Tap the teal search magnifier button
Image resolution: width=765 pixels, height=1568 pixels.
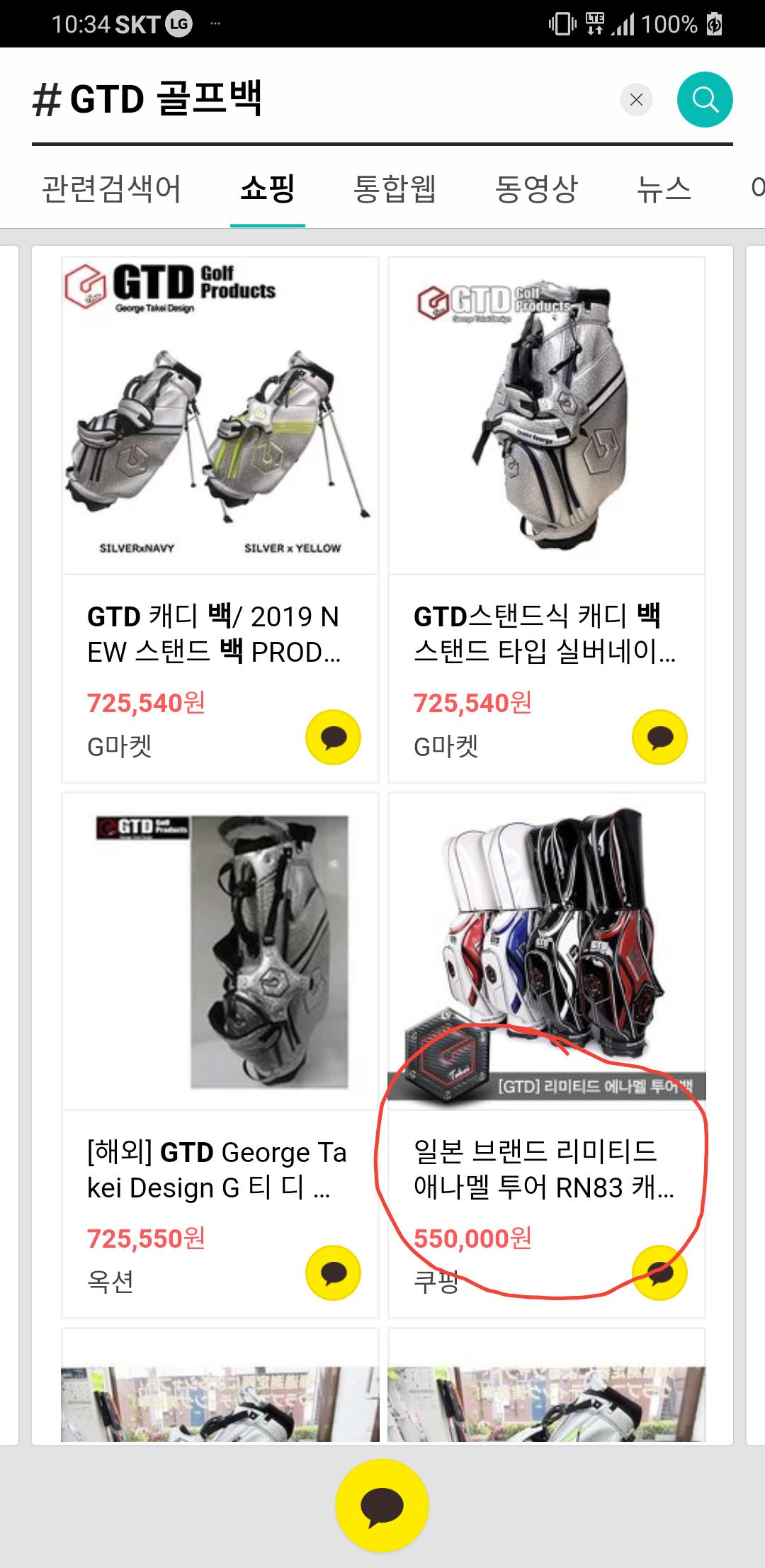tap(704, 100)
